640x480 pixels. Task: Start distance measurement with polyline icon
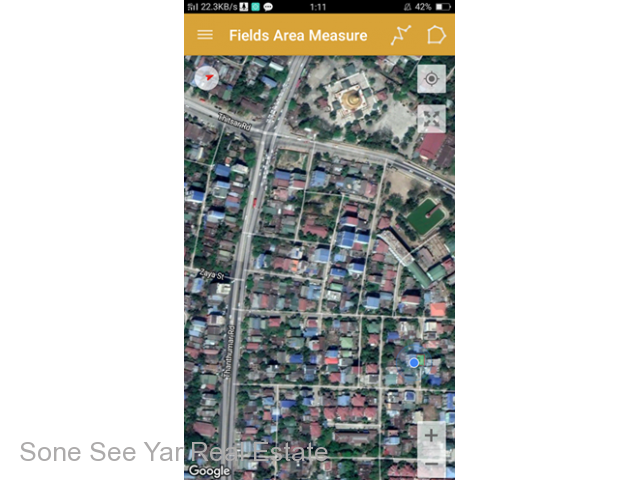[x=401, y=35]
